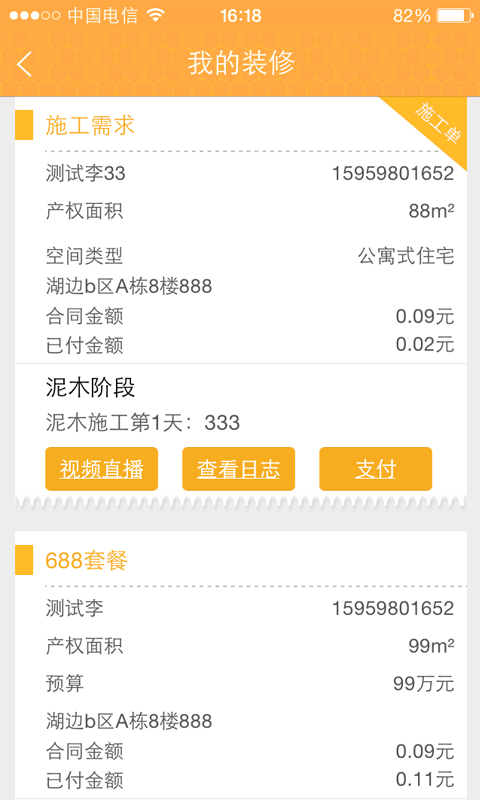Open the 688套餐 order card
Image resolution: width=480 pixels, height=800 pixels.
pos(241,665)
